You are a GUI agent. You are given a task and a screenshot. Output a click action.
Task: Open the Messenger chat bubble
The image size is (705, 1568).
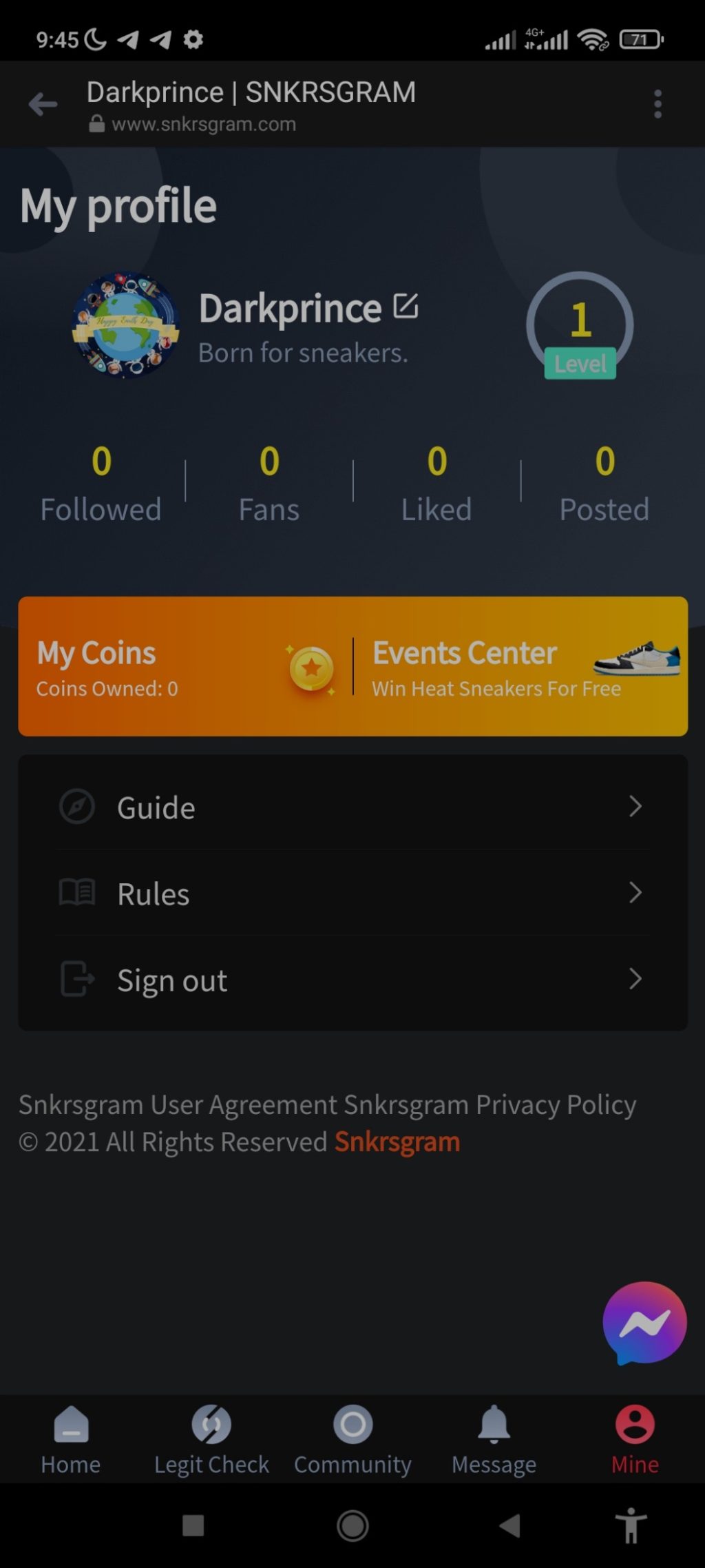[644, 1323]
